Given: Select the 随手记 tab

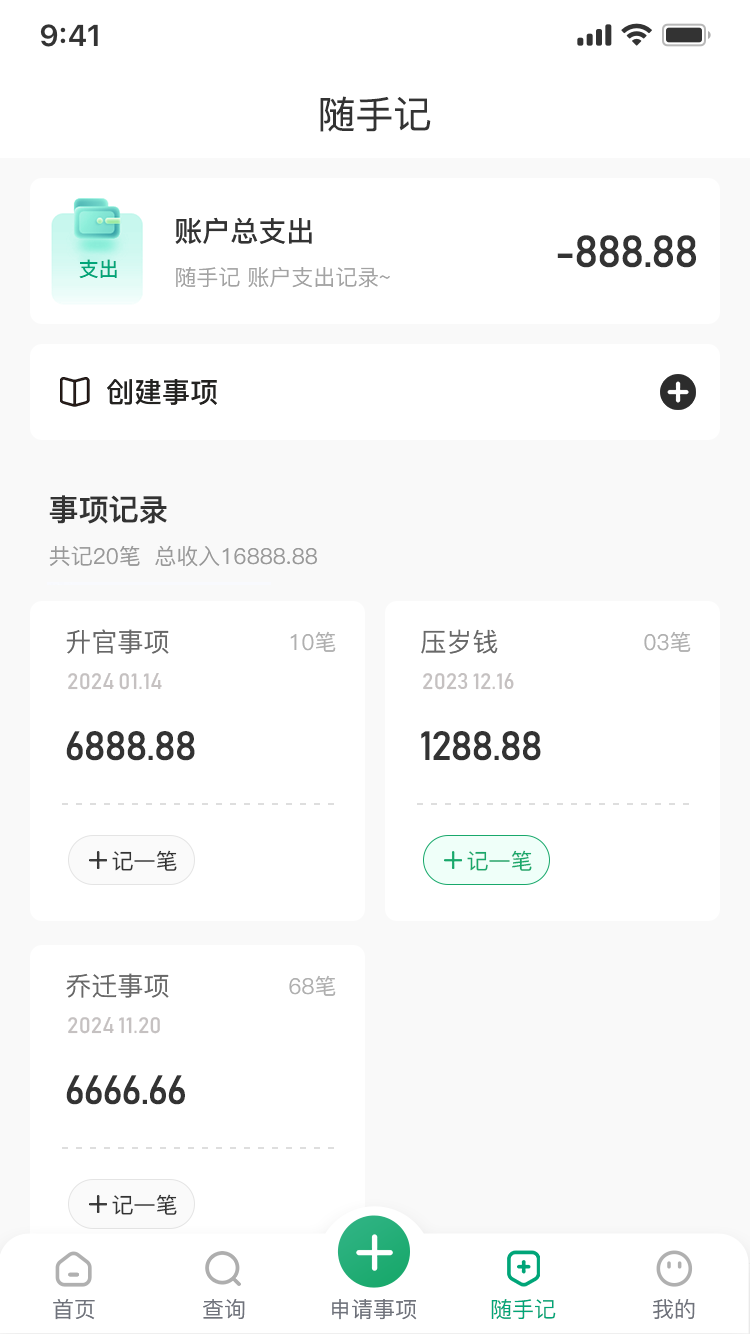Looking at the screenshot, I should click(x=523, y=1284).
